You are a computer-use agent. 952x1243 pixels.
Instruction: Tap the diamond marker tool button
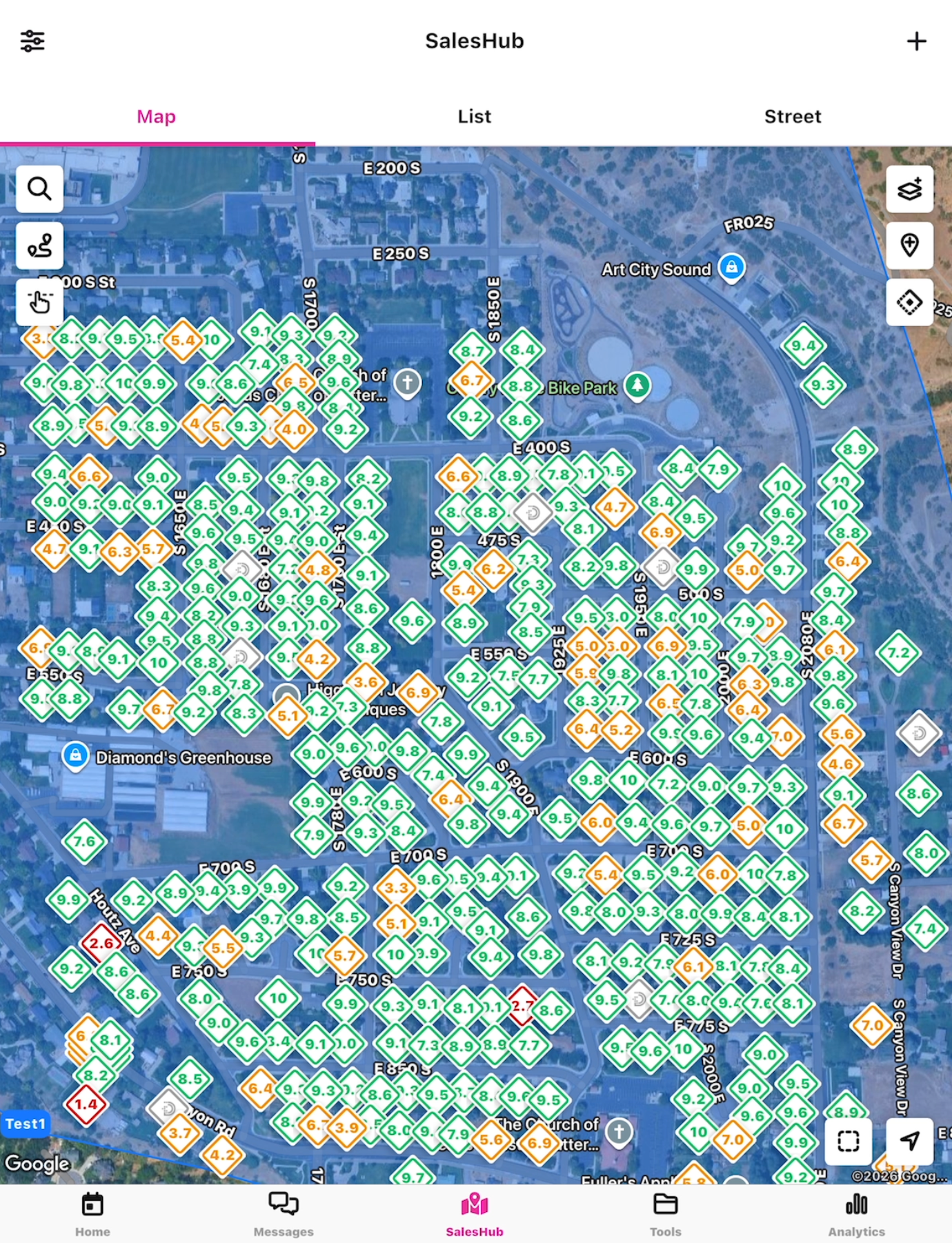click(x=909, y=302)
